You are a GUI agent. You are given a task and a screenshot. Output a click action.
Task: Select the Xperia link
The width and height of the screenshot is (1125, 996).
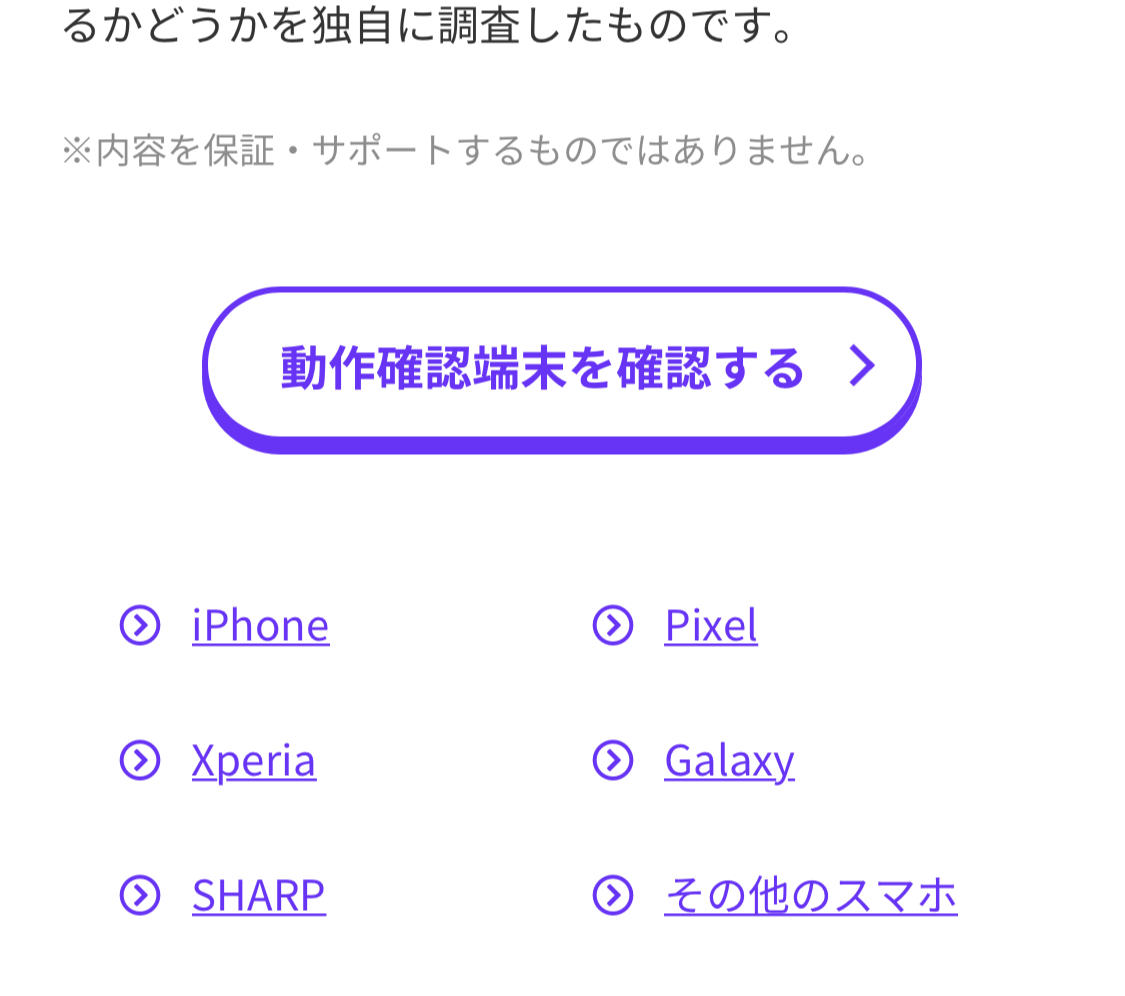tap(254, 761)
